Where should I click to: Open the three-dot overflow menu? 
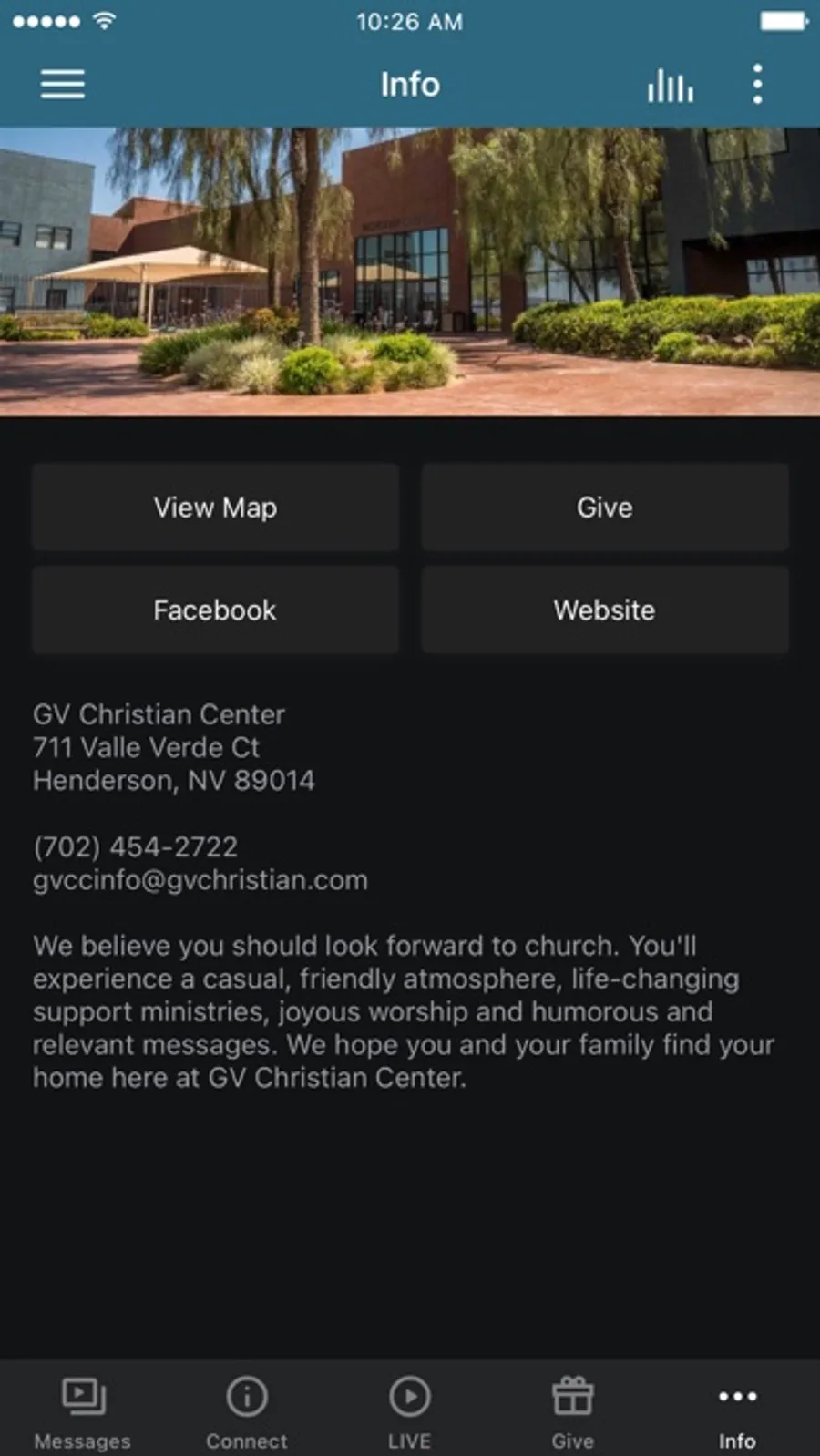point(757,85)
